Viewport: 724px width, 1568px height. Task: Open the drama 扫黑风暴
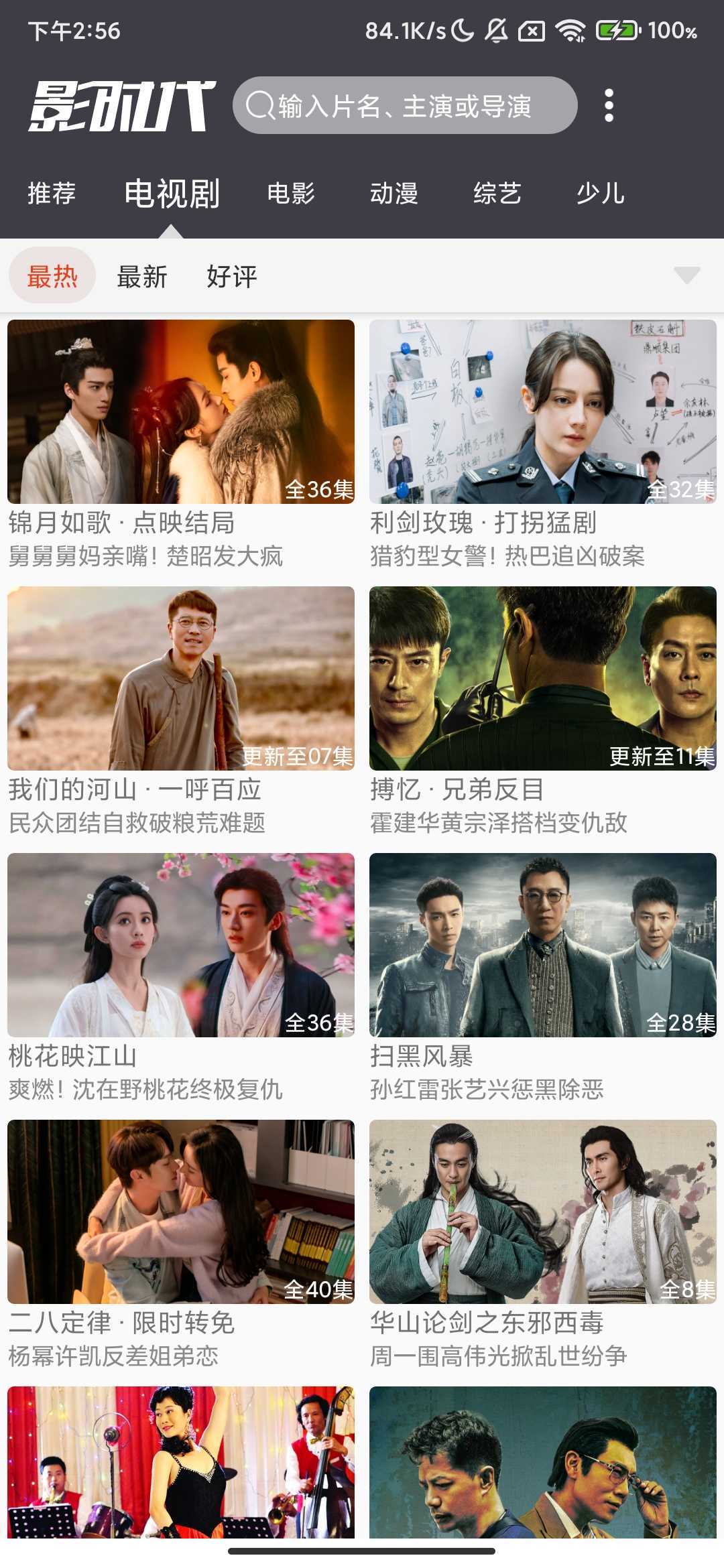click(x=543, y=945)
